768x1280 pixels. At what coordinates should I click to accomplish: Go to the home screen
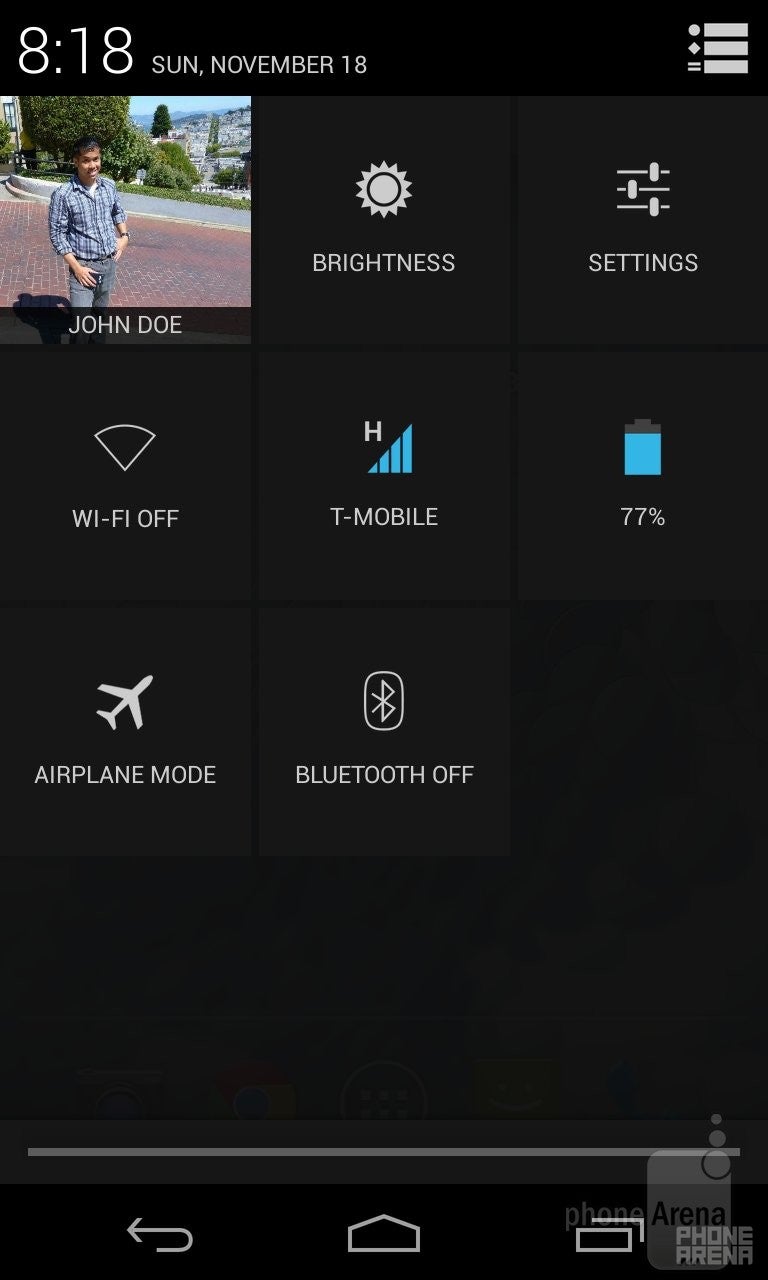coord(384,1235)
